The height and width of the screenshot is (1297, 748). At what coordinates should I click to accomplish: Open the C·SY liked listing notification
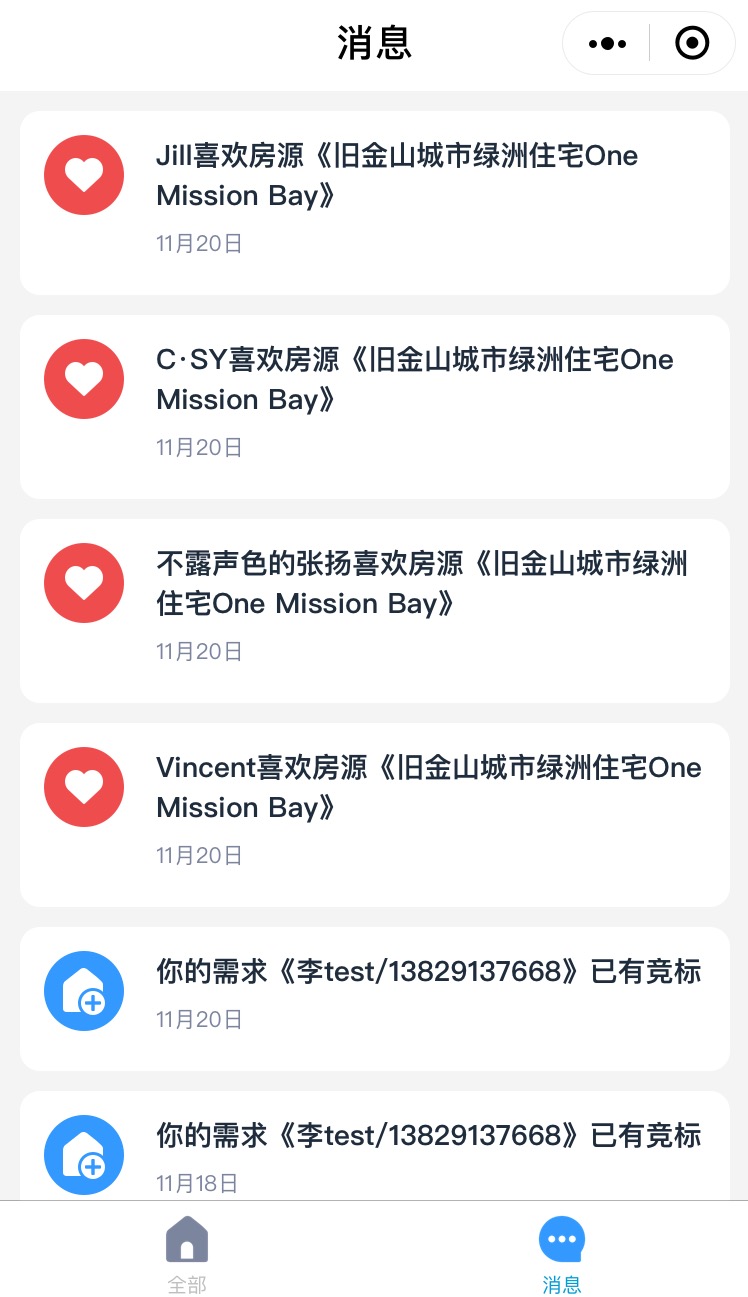374,407
